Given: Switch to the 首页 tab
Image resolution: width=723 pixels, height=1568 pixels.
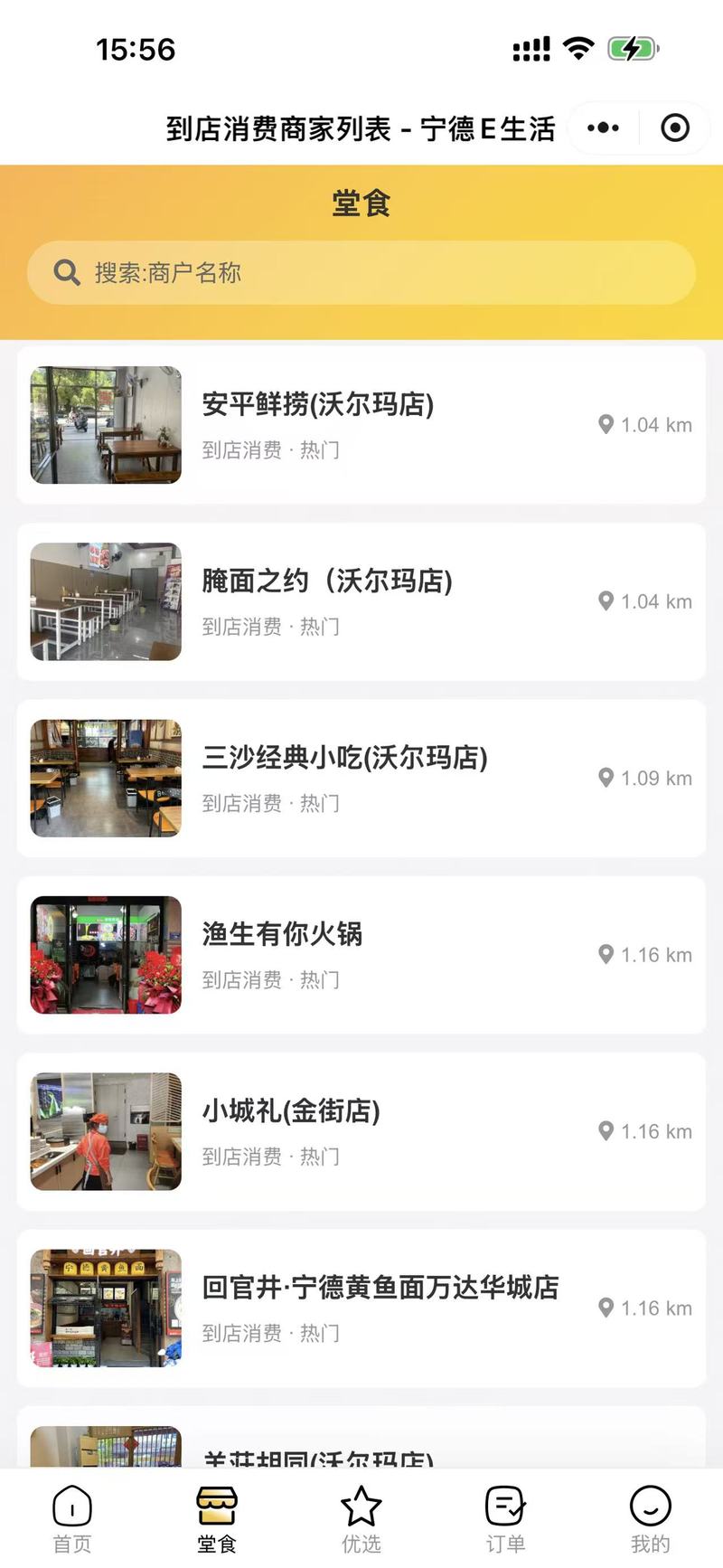Looking at the screenshot, I should (x=72, y=1519).
